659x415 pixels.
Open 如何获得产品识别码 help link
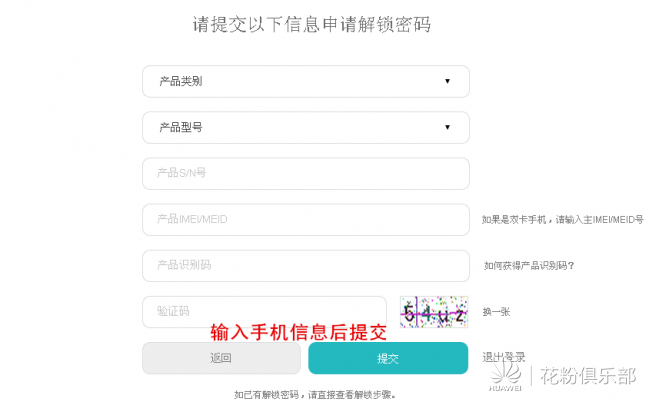click(529, 266)
